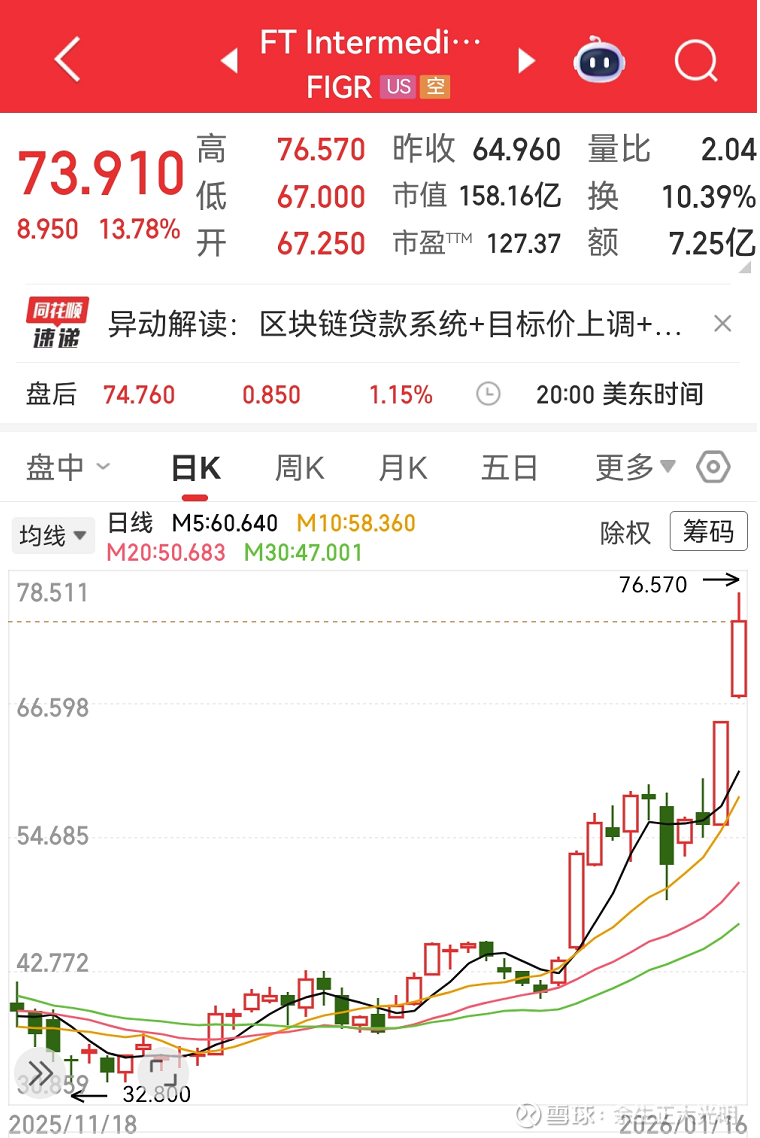The image size is (760, 1138).
Task: Open chart settings hexagon icon
Action: [713, 467]
